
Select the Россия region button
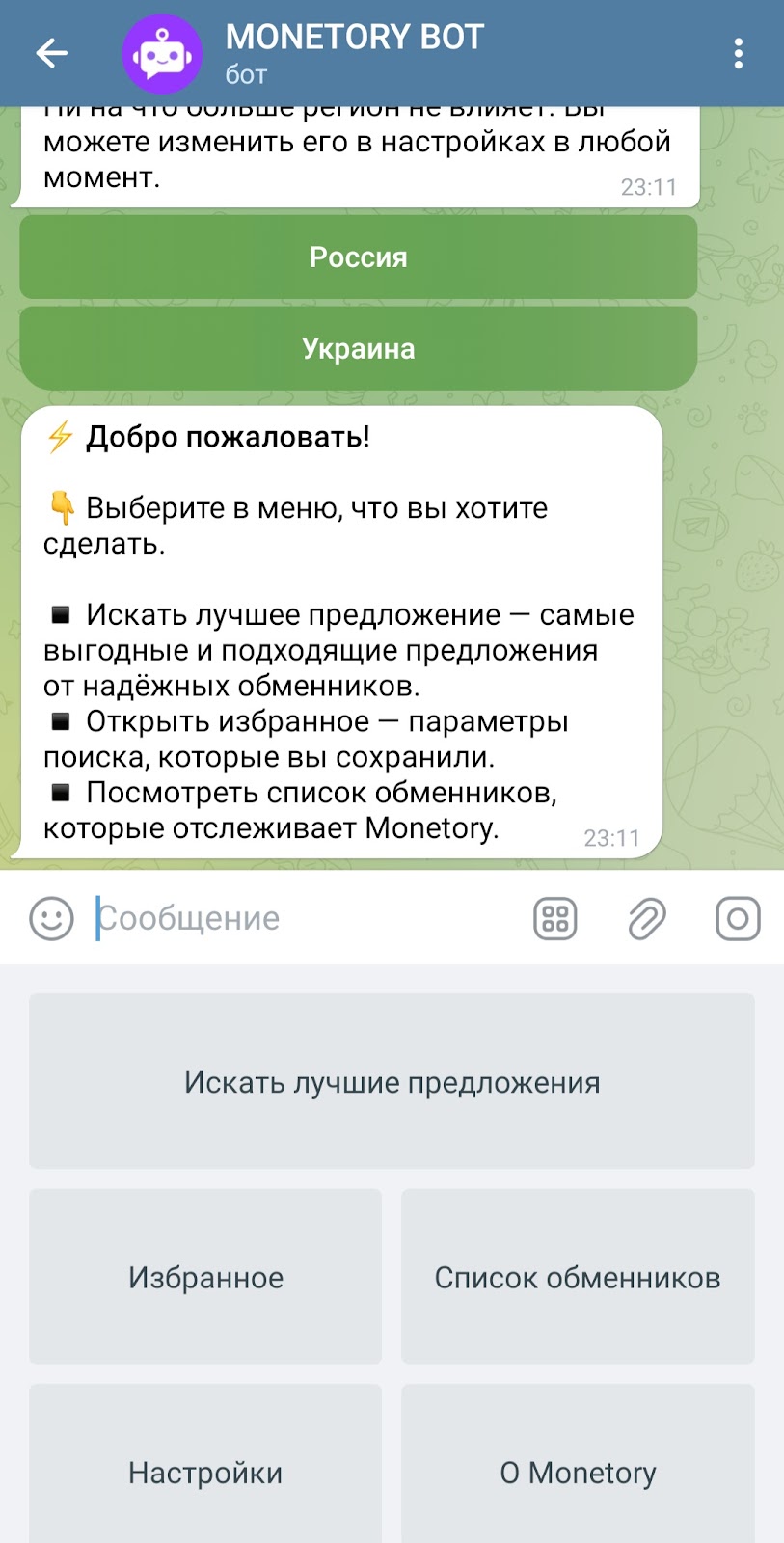[x=358, y=257]
